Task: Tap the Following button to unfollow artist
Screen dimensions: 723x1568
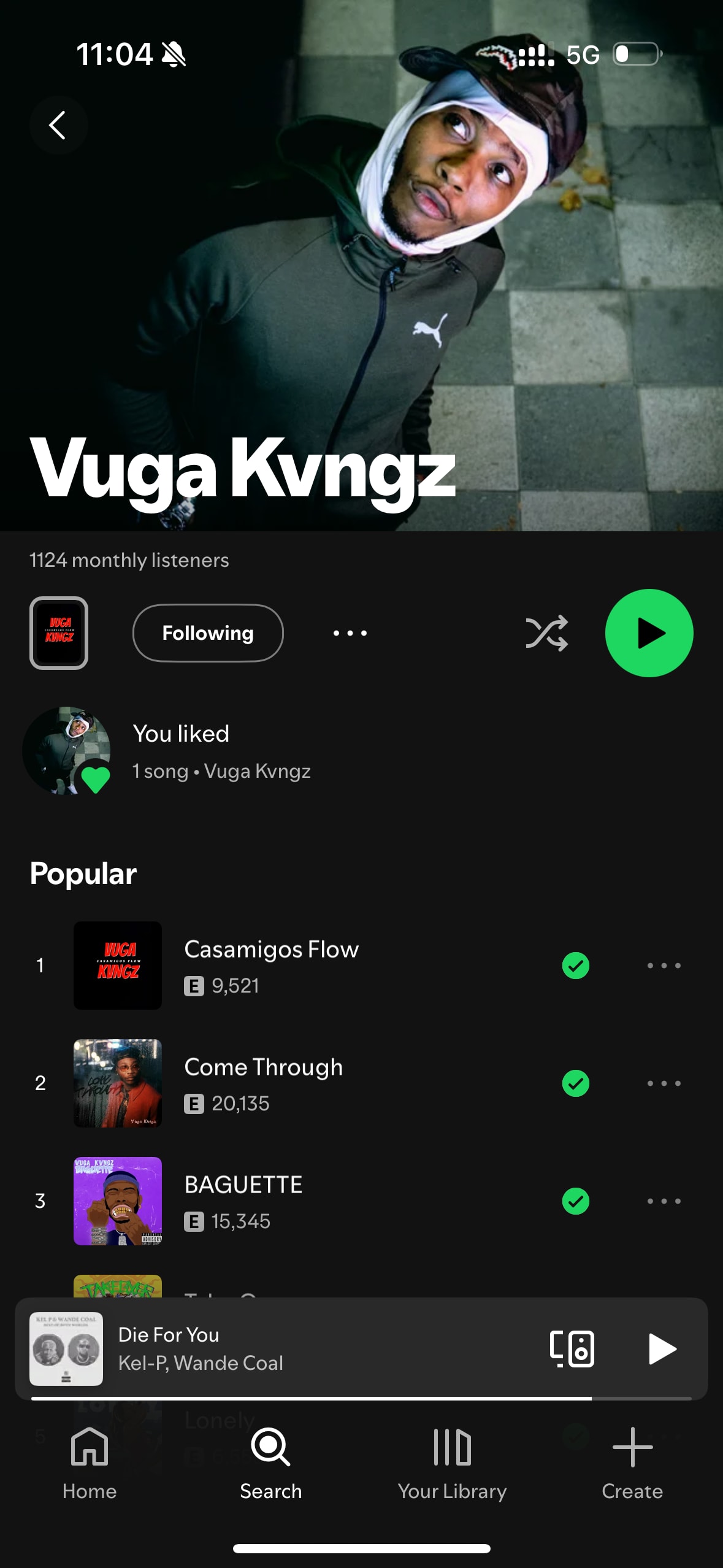Action: coord(208,633)
